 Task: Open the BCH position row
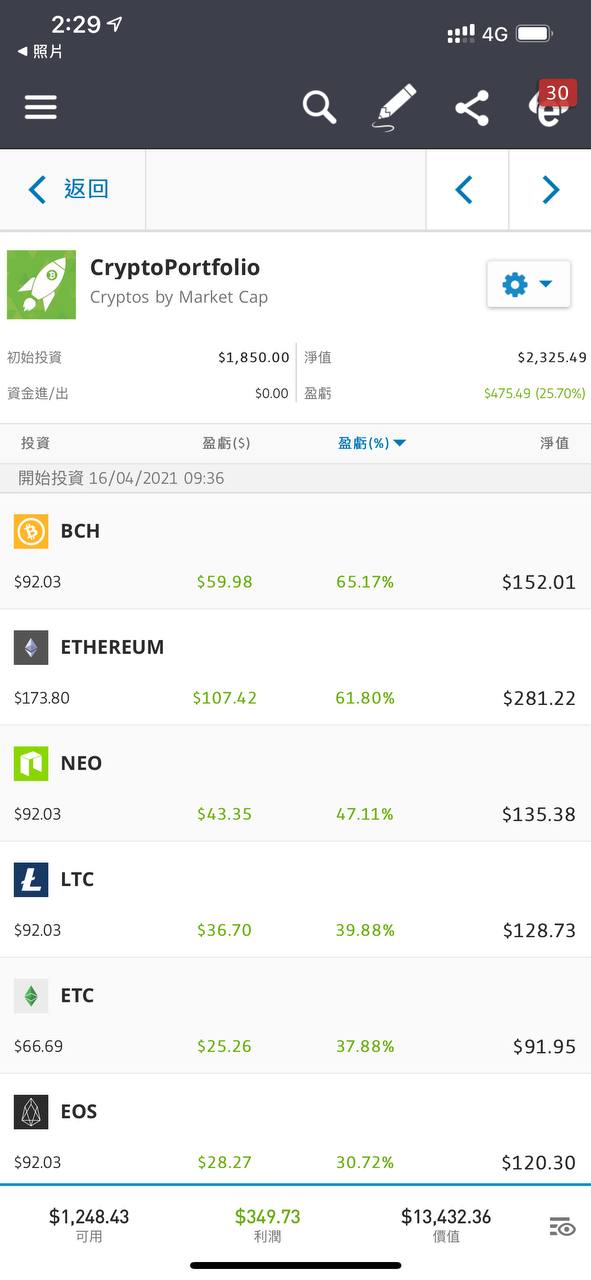[295, 551]
